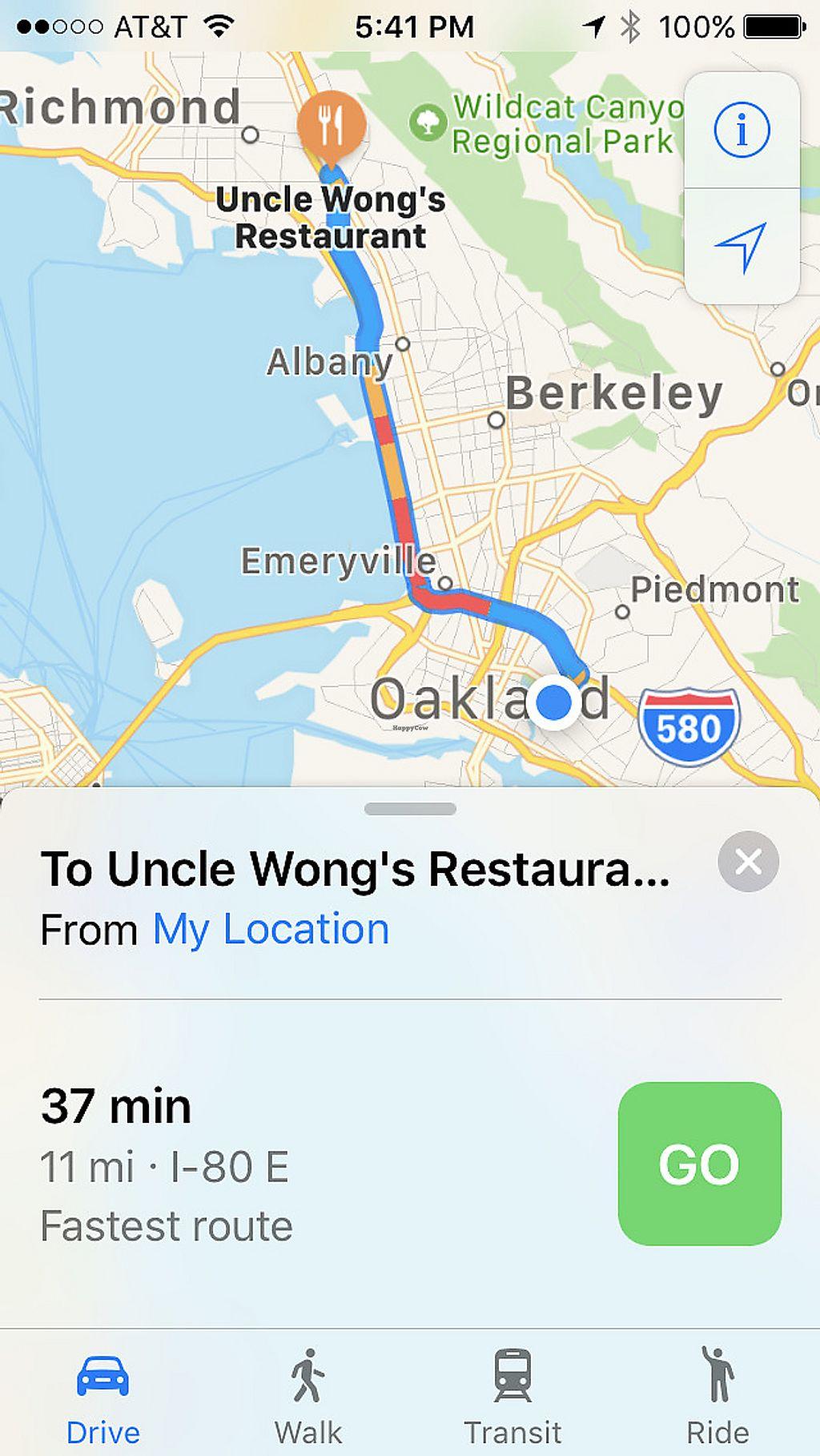Change the My Location starting point
The image size is (820, 1456).
click(x=271, y=930)
